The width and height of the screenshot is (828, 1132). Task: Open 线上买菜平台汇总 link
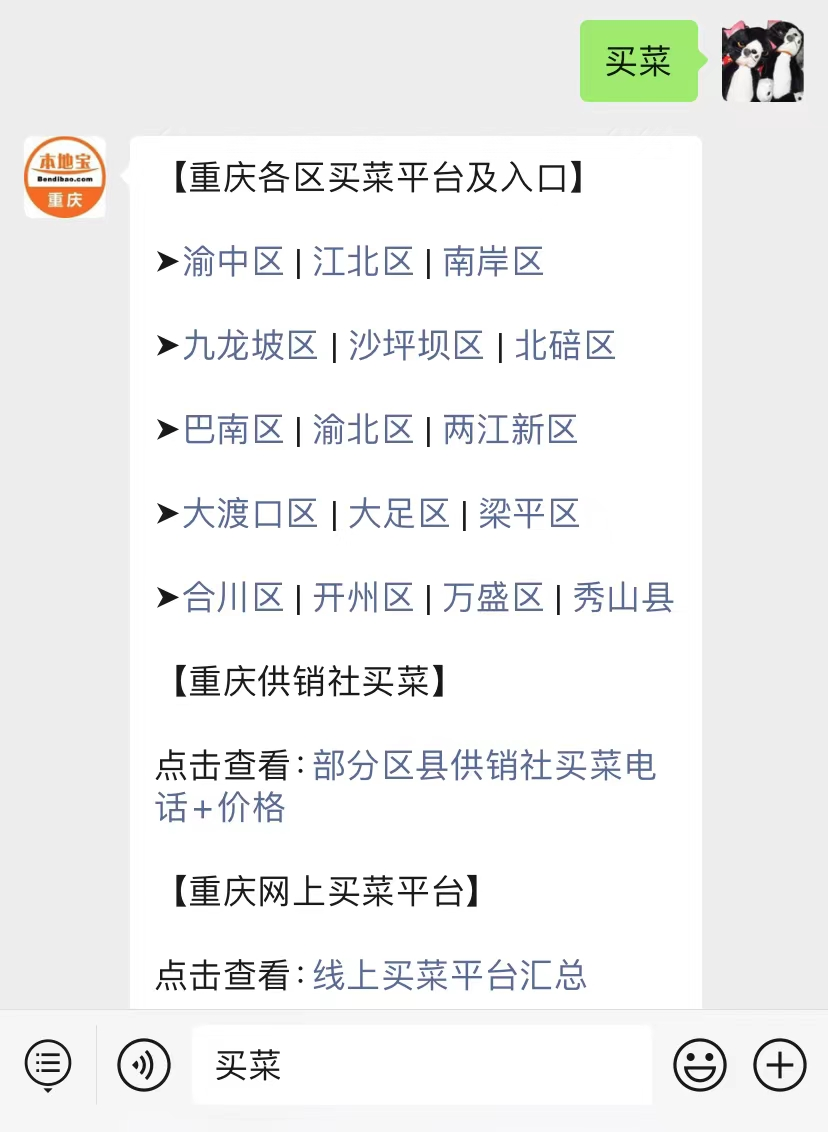450,974
